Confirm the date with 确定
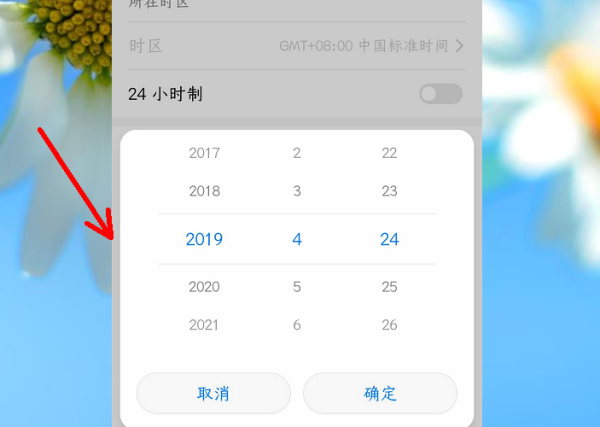The image size is (600, 427). point(380,393)
